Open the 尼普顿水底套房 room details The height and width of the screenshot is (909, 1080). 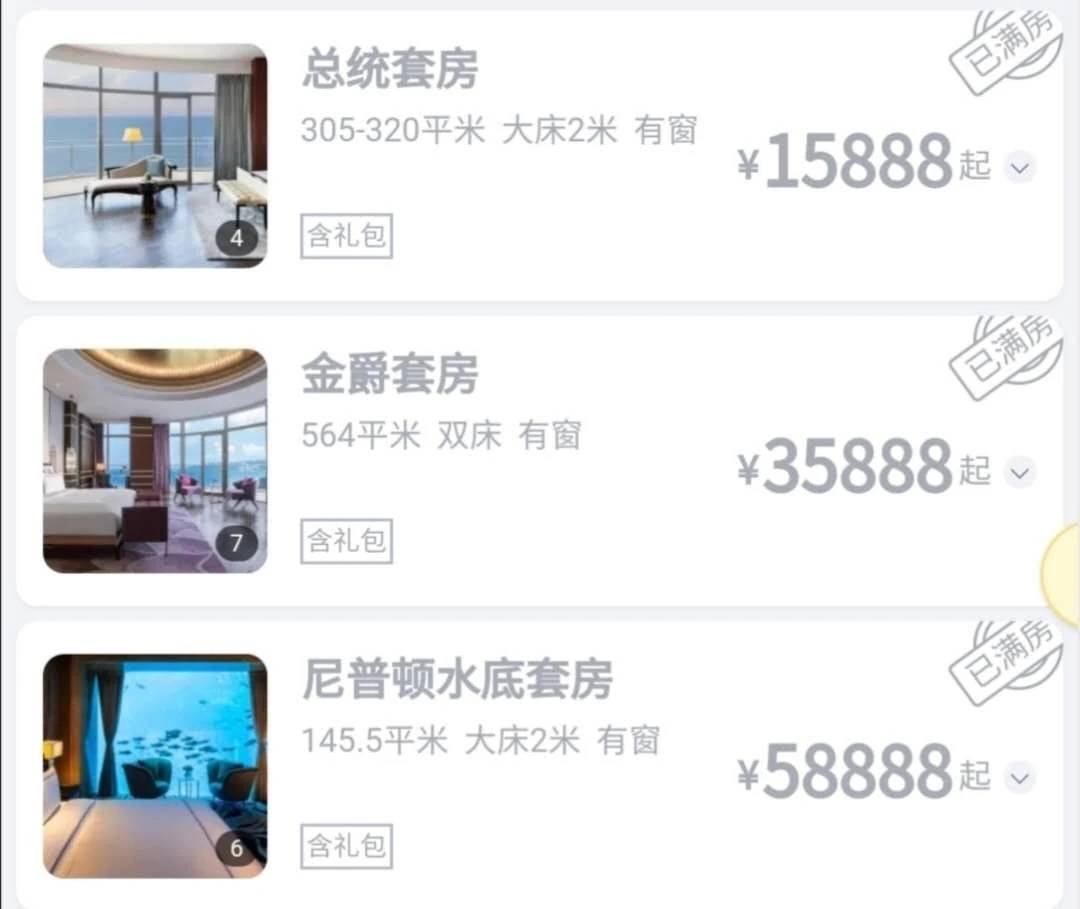(x=456, y=681)
